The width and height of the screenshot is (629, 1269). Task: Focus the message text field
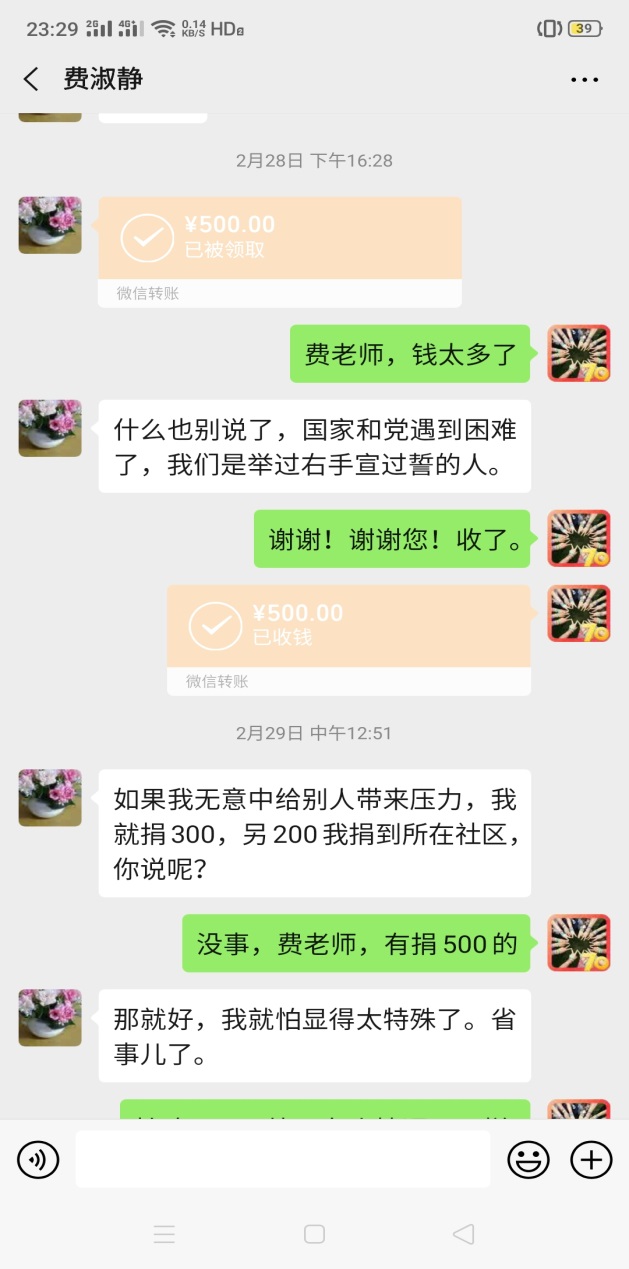click(x=283, y=1160)
